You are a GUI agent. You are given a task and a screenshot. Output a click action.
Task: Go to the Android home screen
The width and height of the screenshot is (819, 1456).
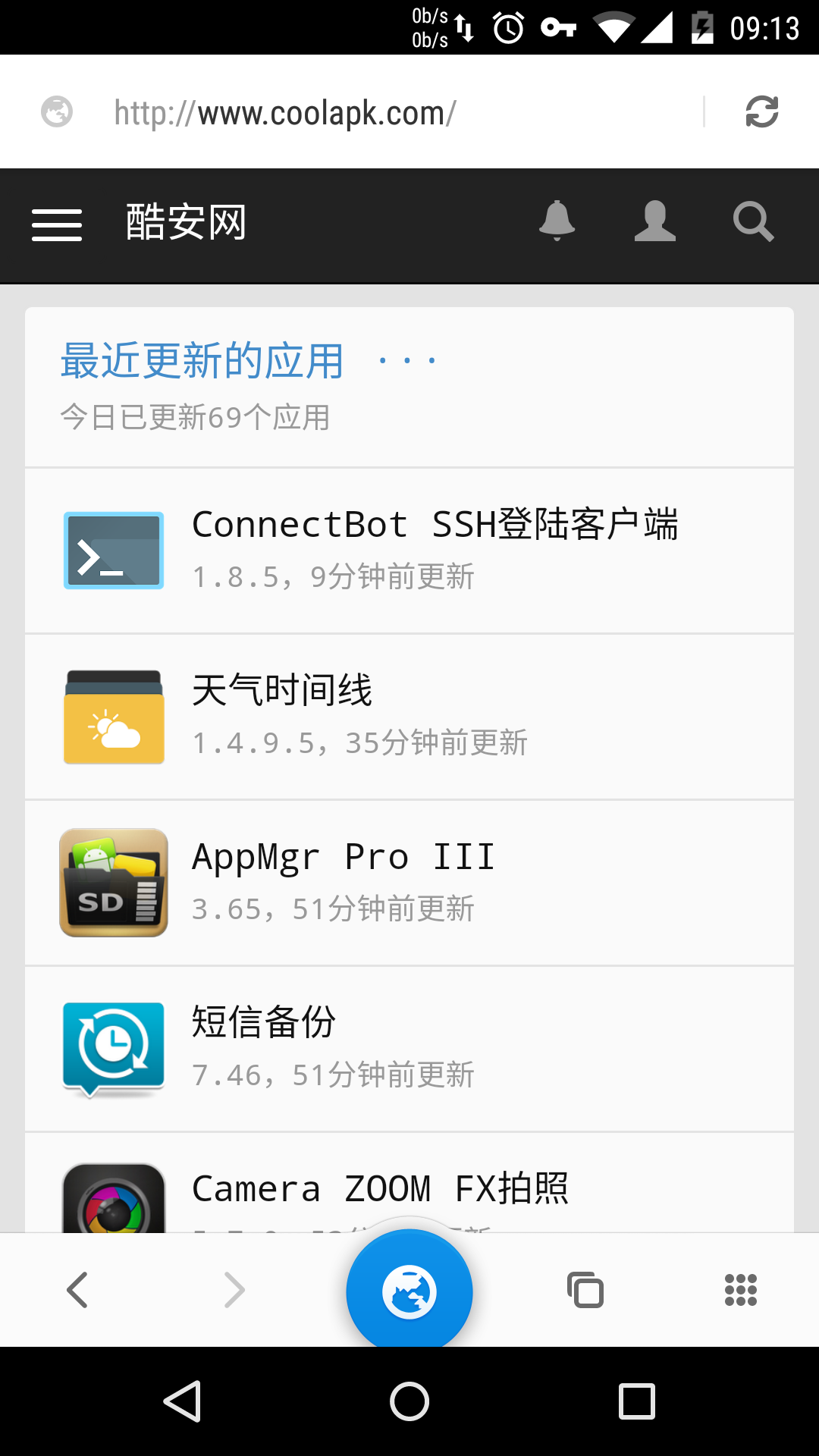coord(409,1401)
